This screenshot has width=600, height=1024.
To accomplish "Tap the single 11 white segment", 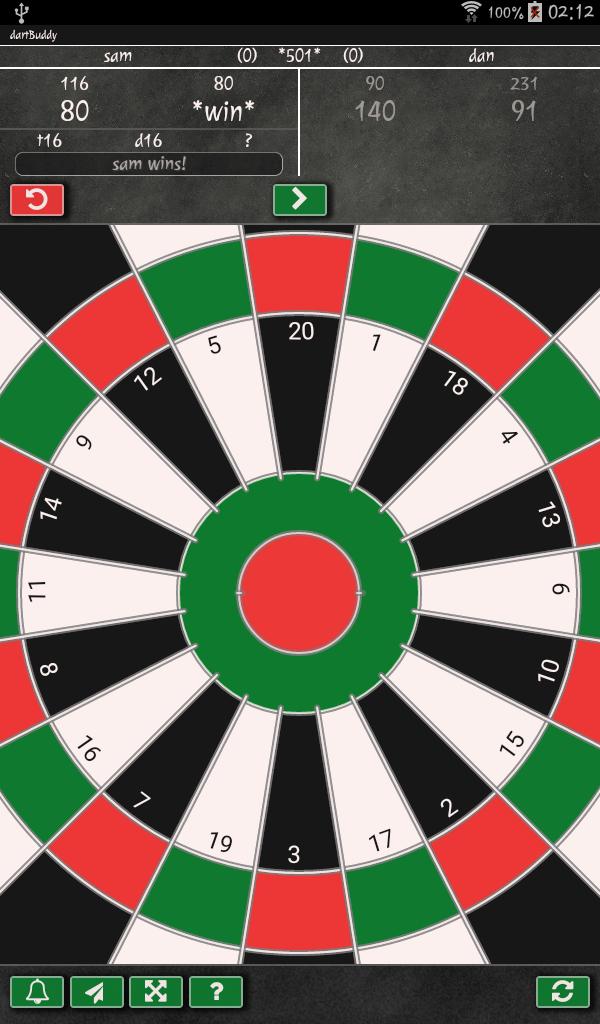I will click(x=100, y=593).
